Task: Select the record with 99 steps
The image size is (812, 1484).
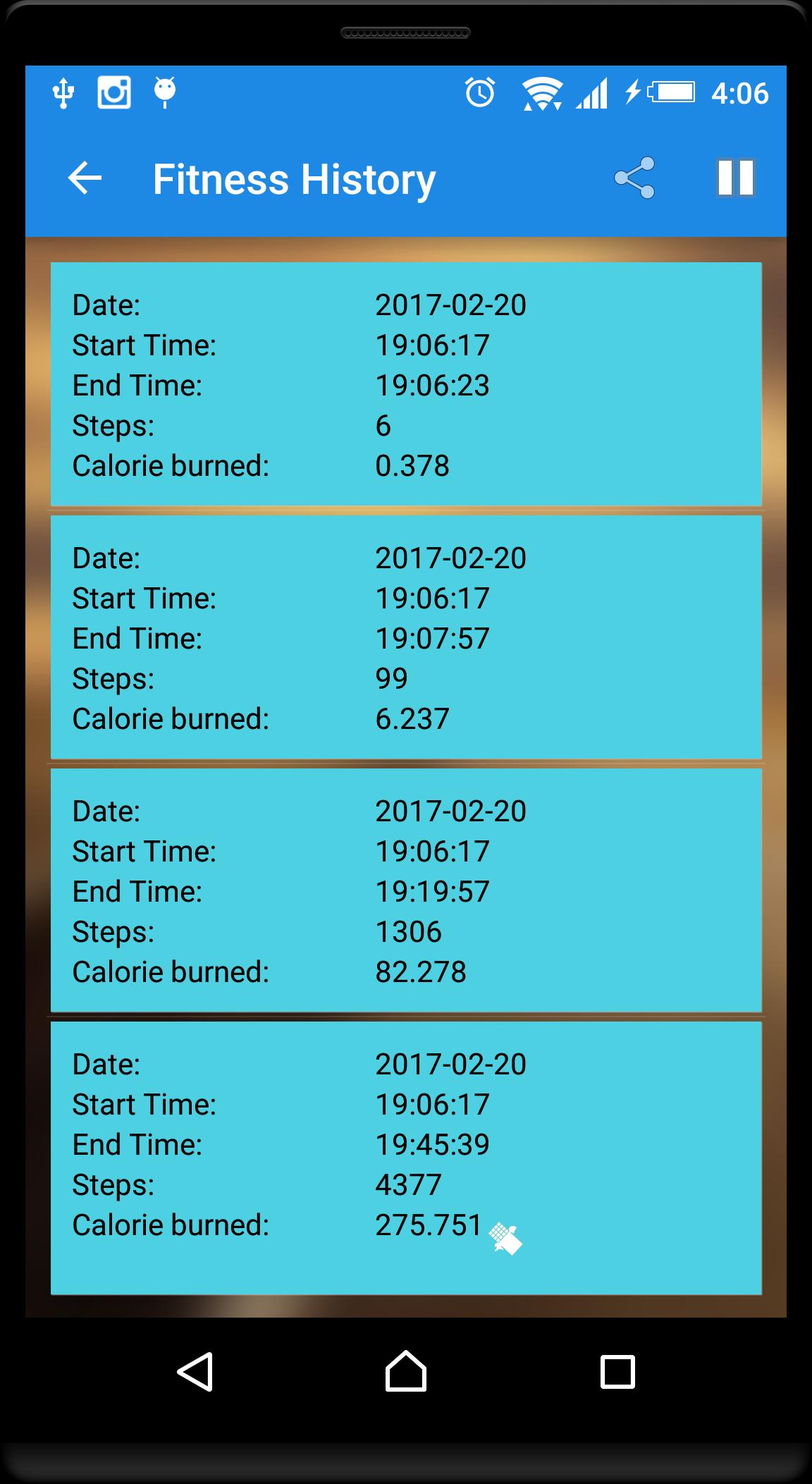Action: coord(406,637)
